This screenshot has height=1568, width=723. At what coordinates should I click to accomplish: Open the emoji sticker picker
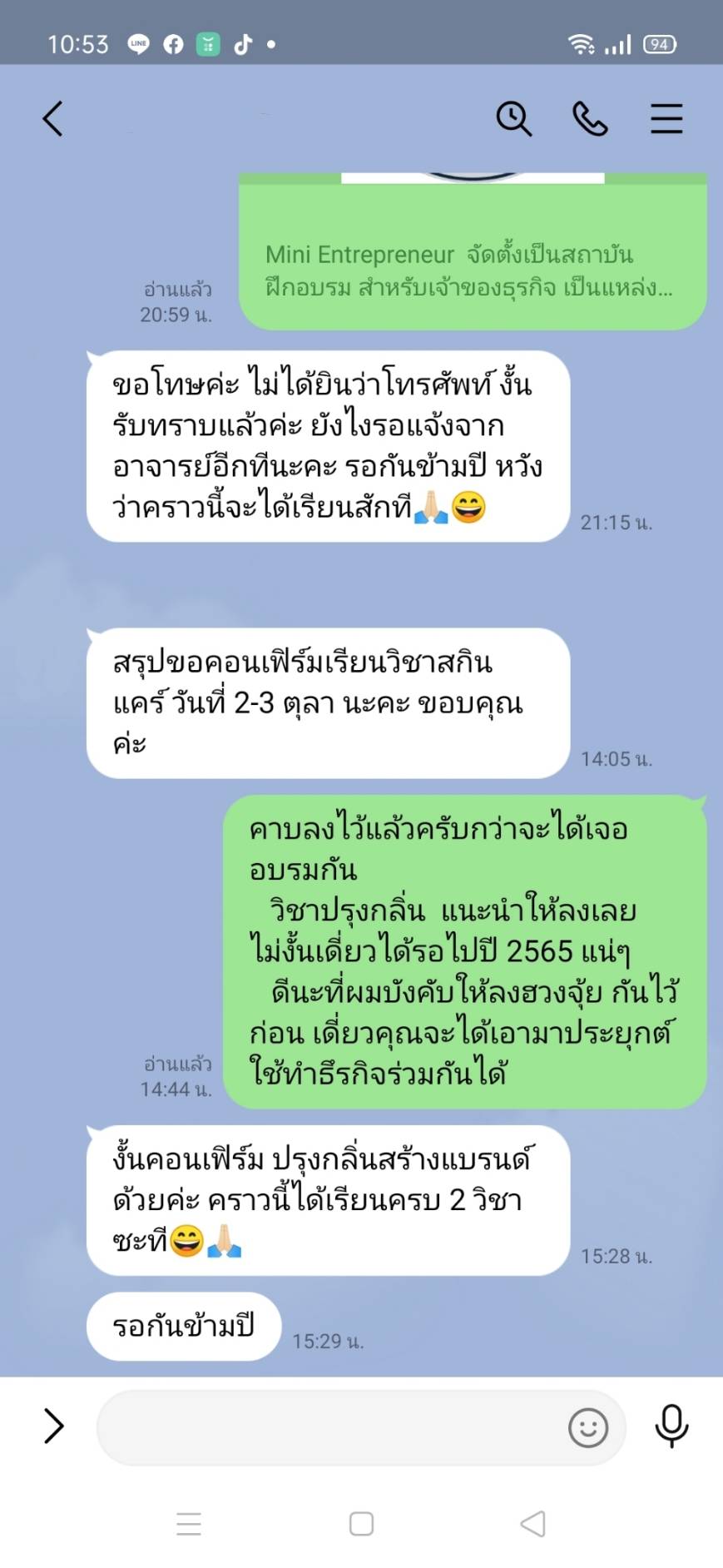point(587,1427)
